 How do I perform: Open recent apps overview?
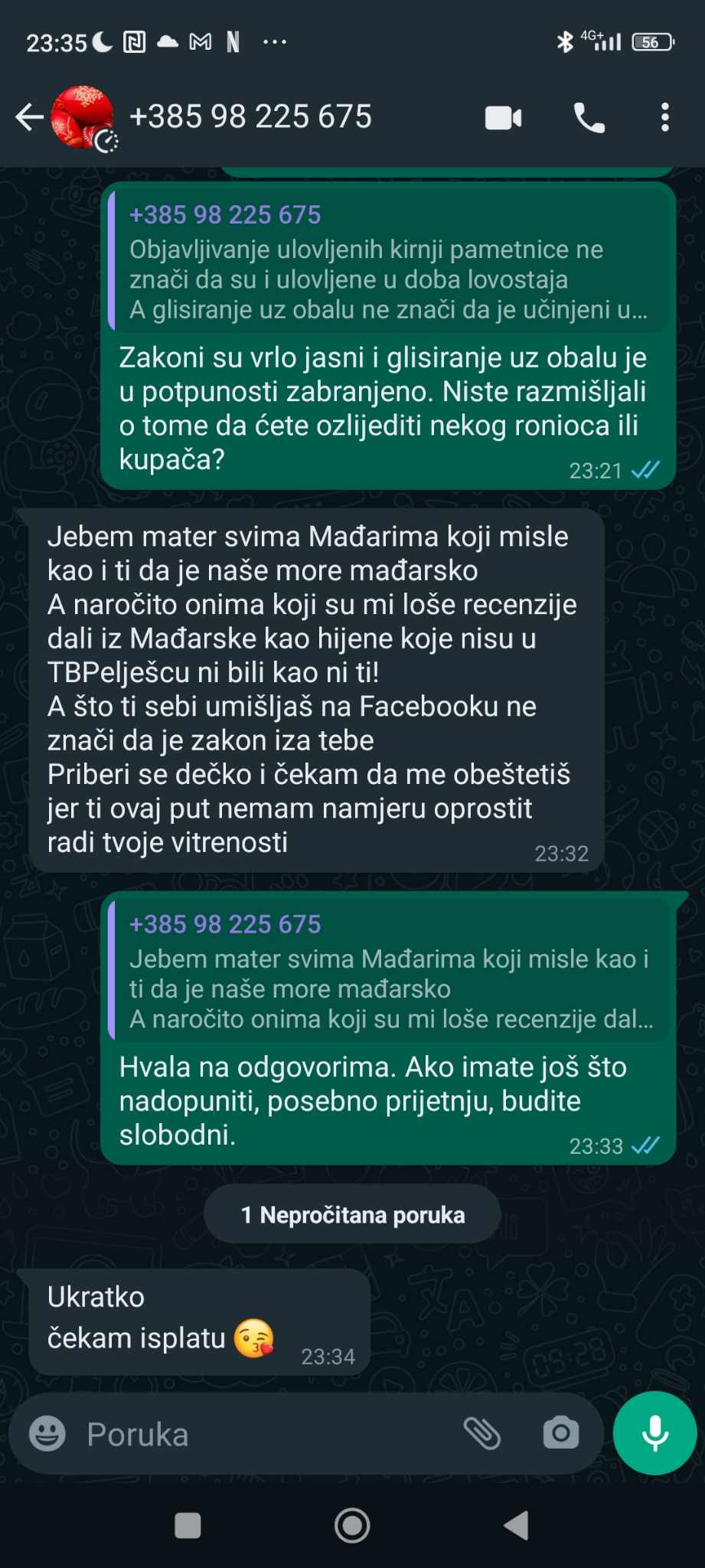coord(188,1526)
